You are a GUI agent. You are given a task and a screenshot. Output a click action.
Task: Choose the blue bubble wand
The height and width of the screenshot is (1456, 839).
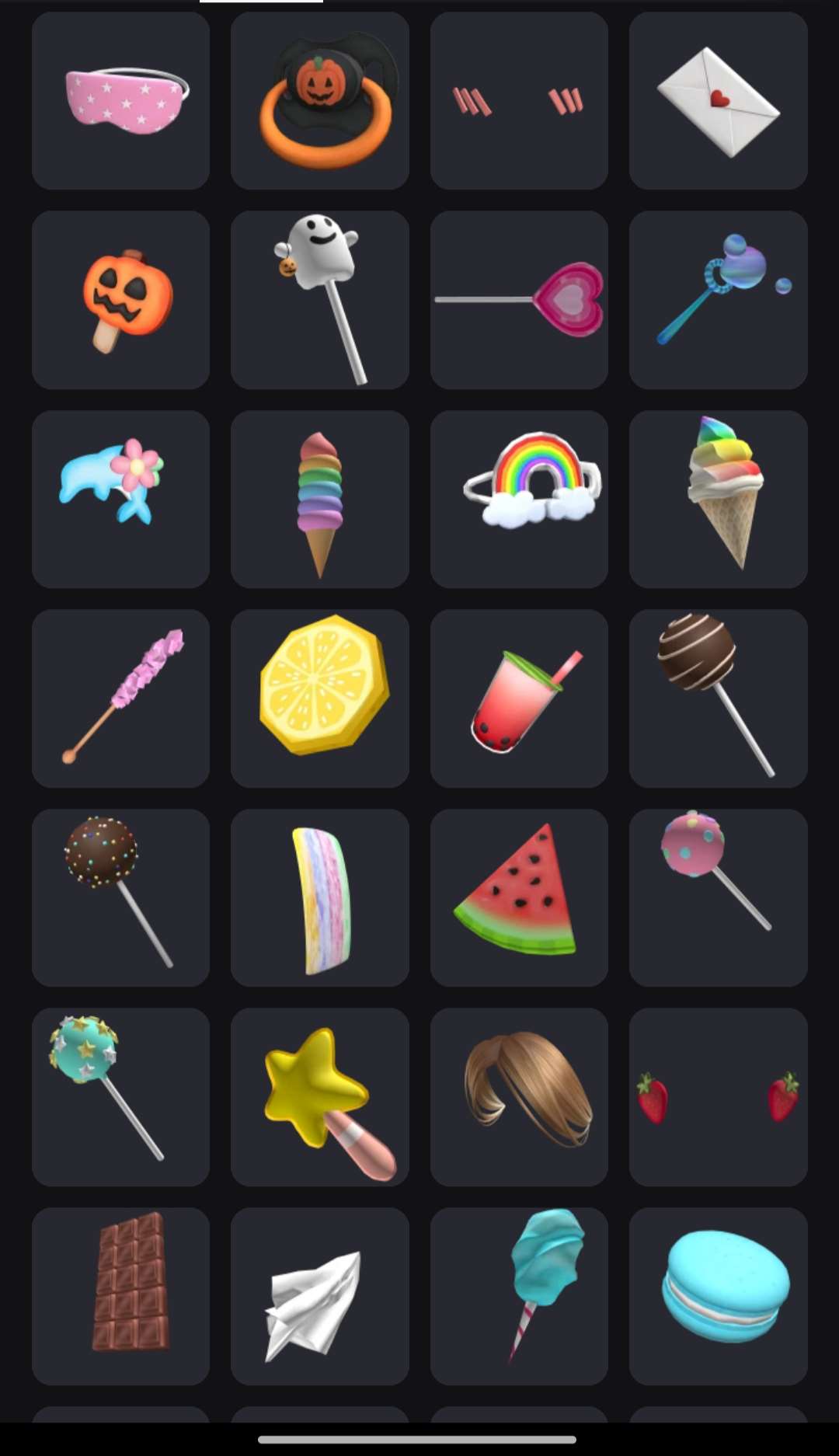pos(718,300)
